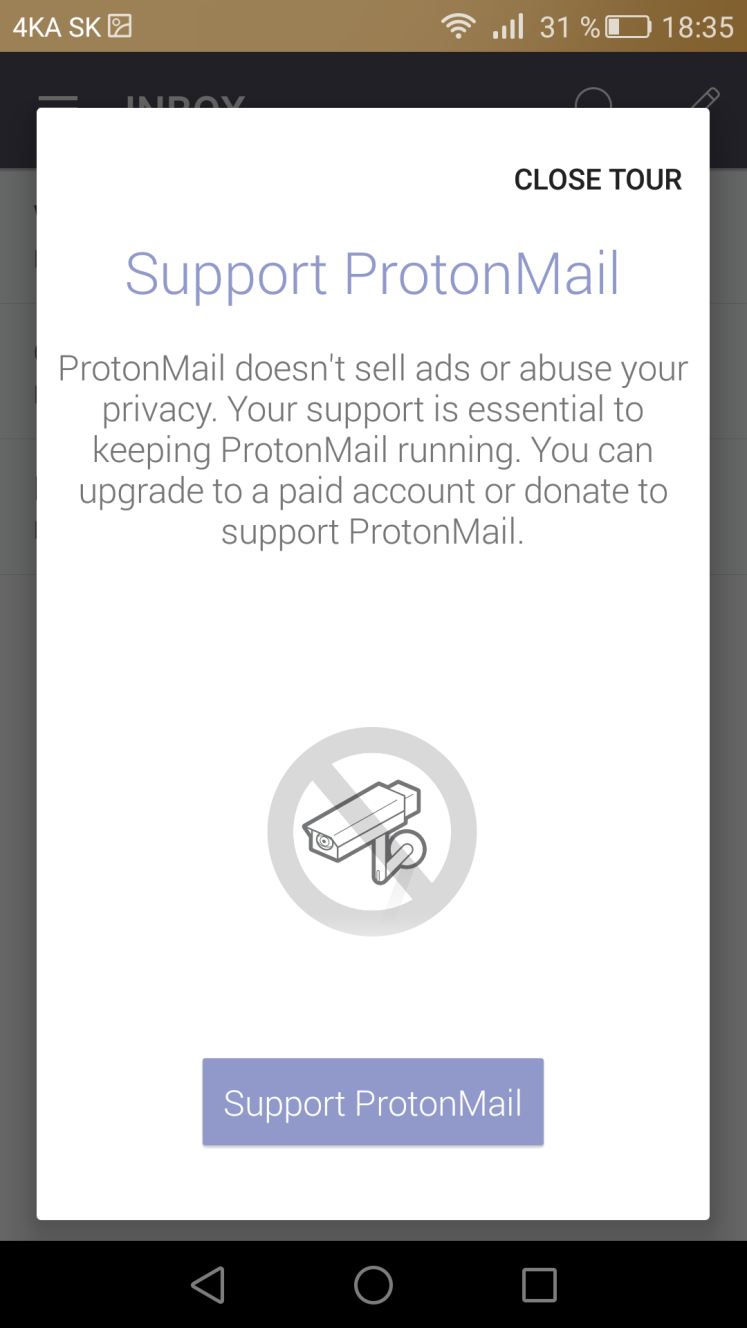Tap the system home button
747x1328 pixels.
pos(373,1285)
